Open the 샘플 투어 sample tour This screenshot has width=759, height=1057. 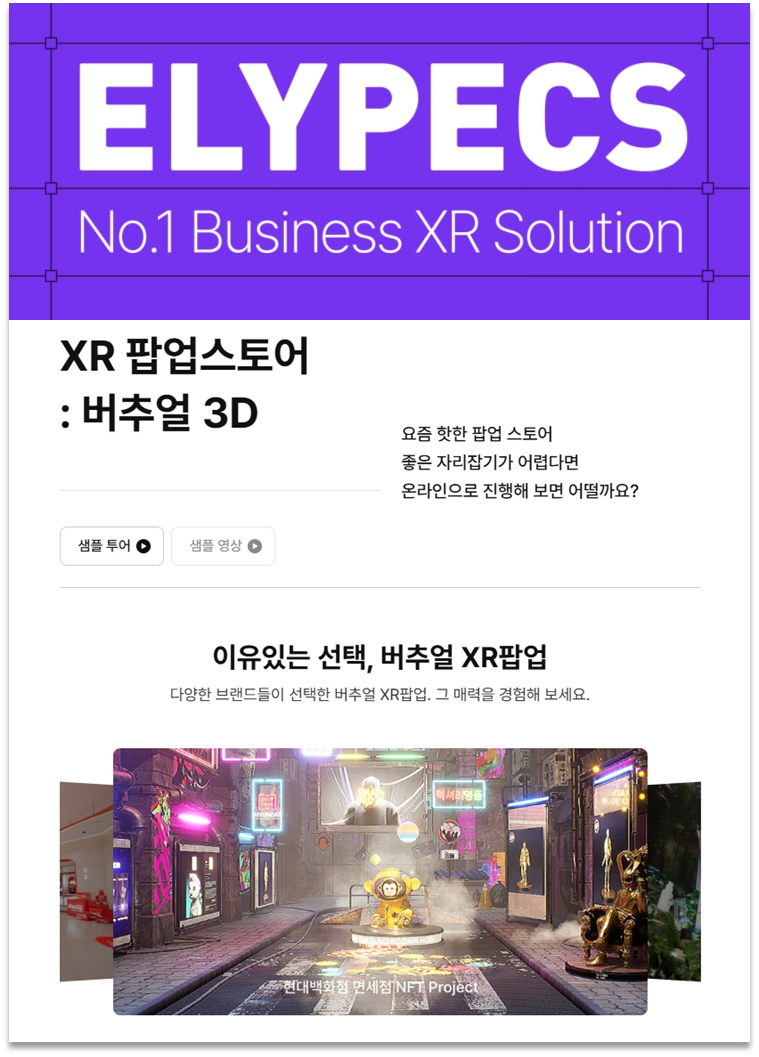pyautogui.click(x=111, y=546)
